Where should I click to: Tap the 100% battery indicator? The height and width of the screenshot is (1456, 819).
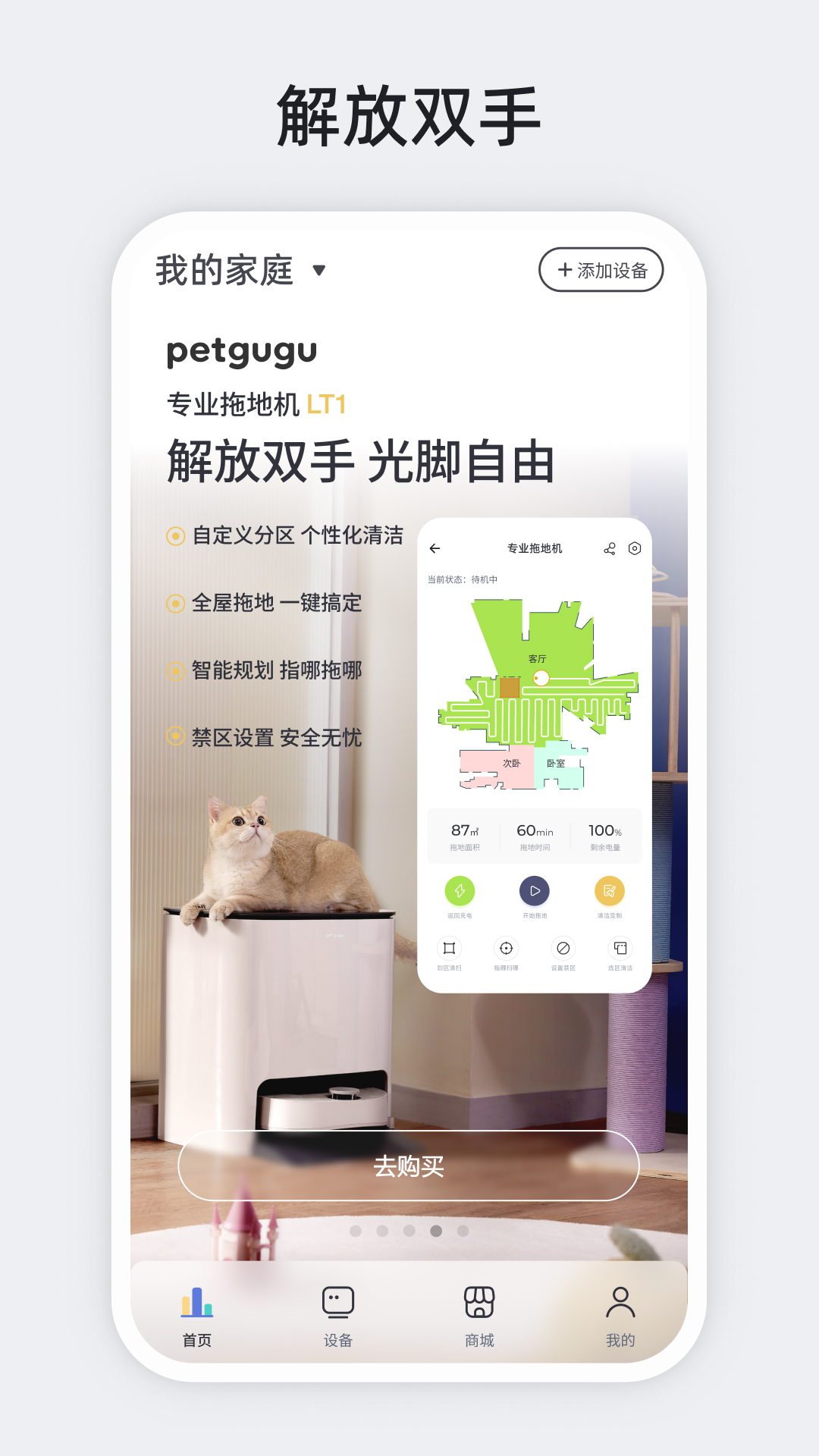[x=604, y=834]
